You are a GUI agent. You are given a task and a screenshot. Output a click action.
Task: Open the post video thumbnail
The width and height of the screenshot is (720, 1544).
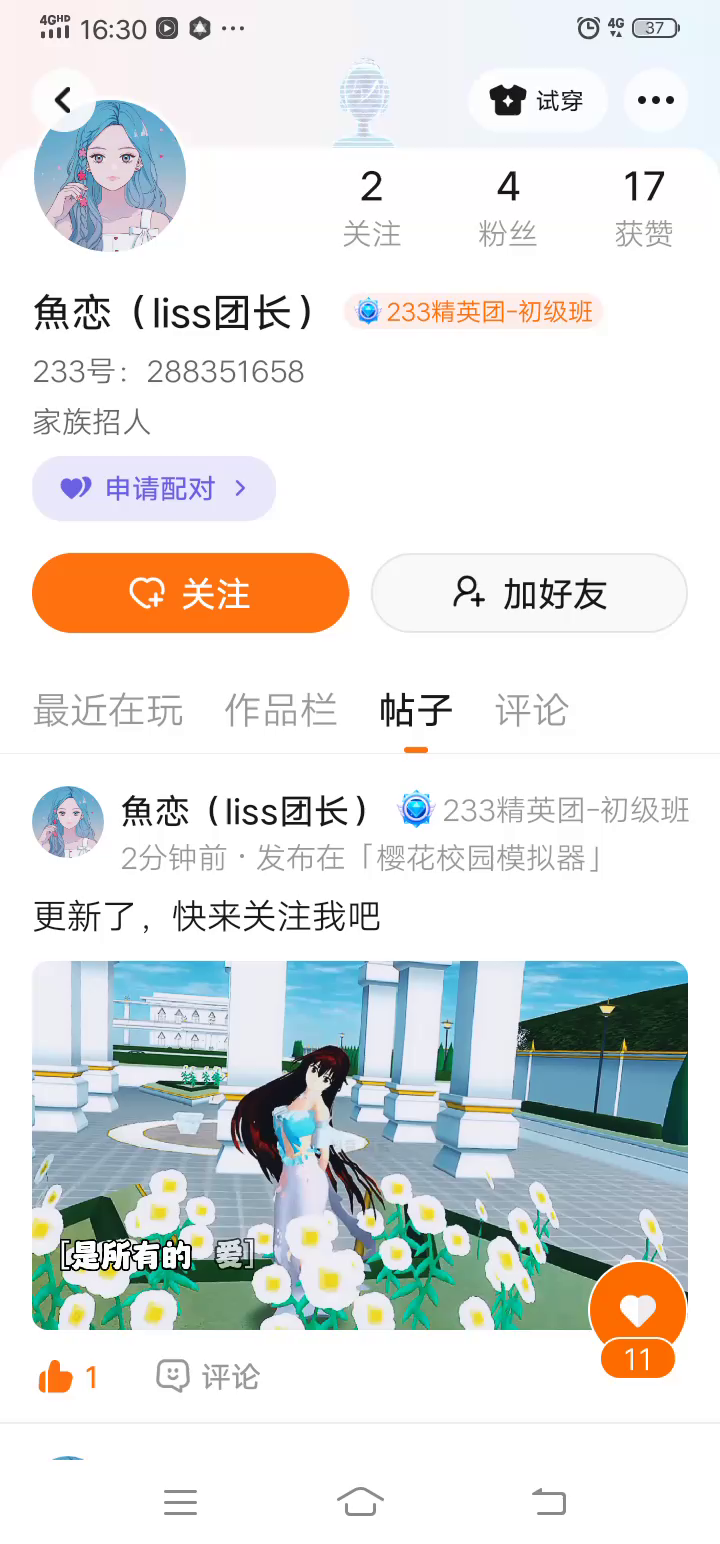(x=360, y=1145)
